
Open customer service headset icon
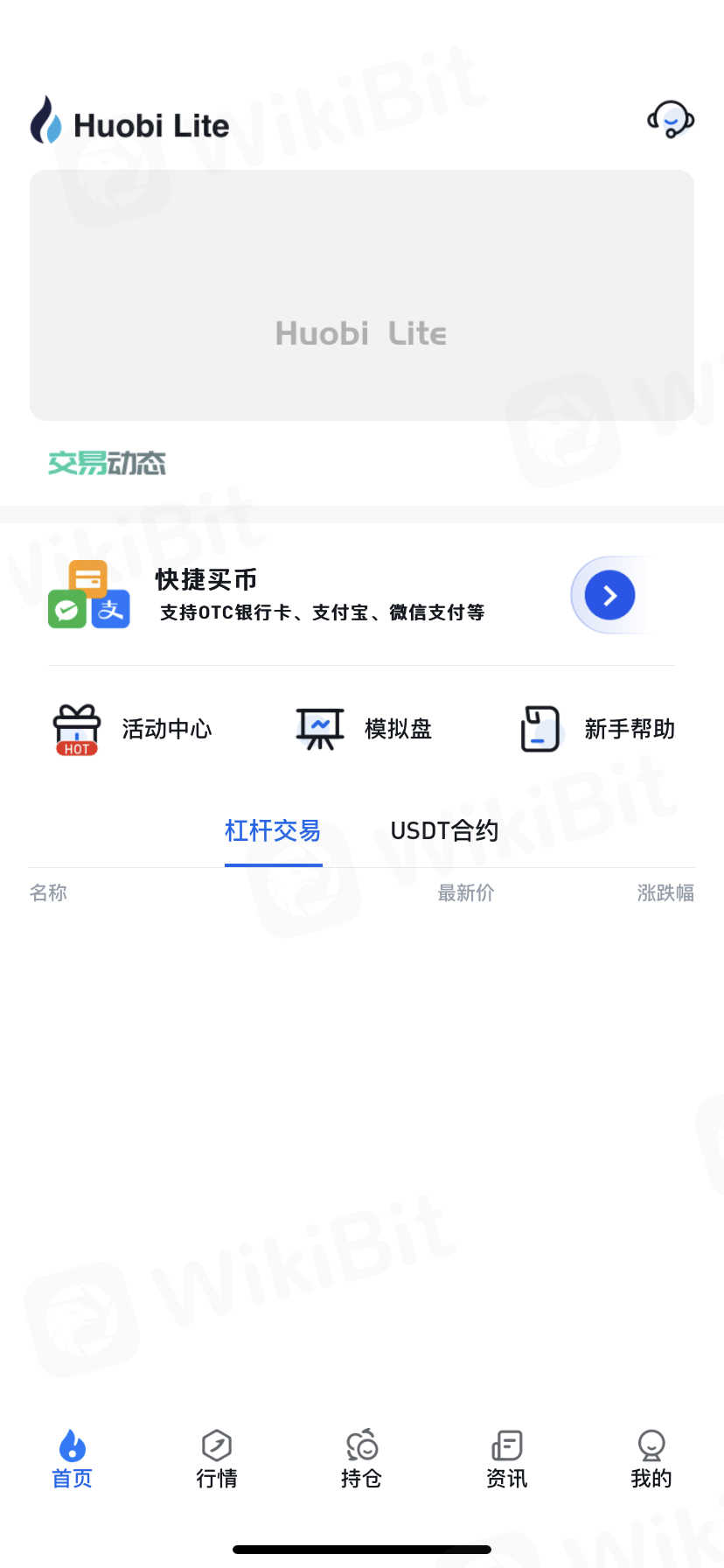671,120
